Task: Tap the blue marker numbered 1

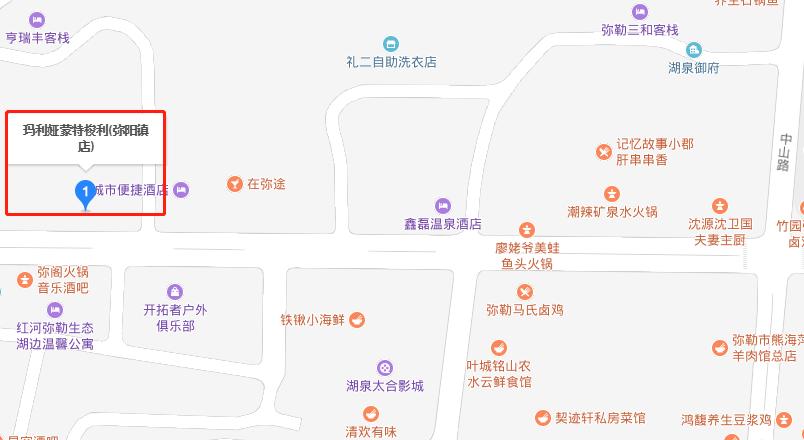Action: (86, 192)
